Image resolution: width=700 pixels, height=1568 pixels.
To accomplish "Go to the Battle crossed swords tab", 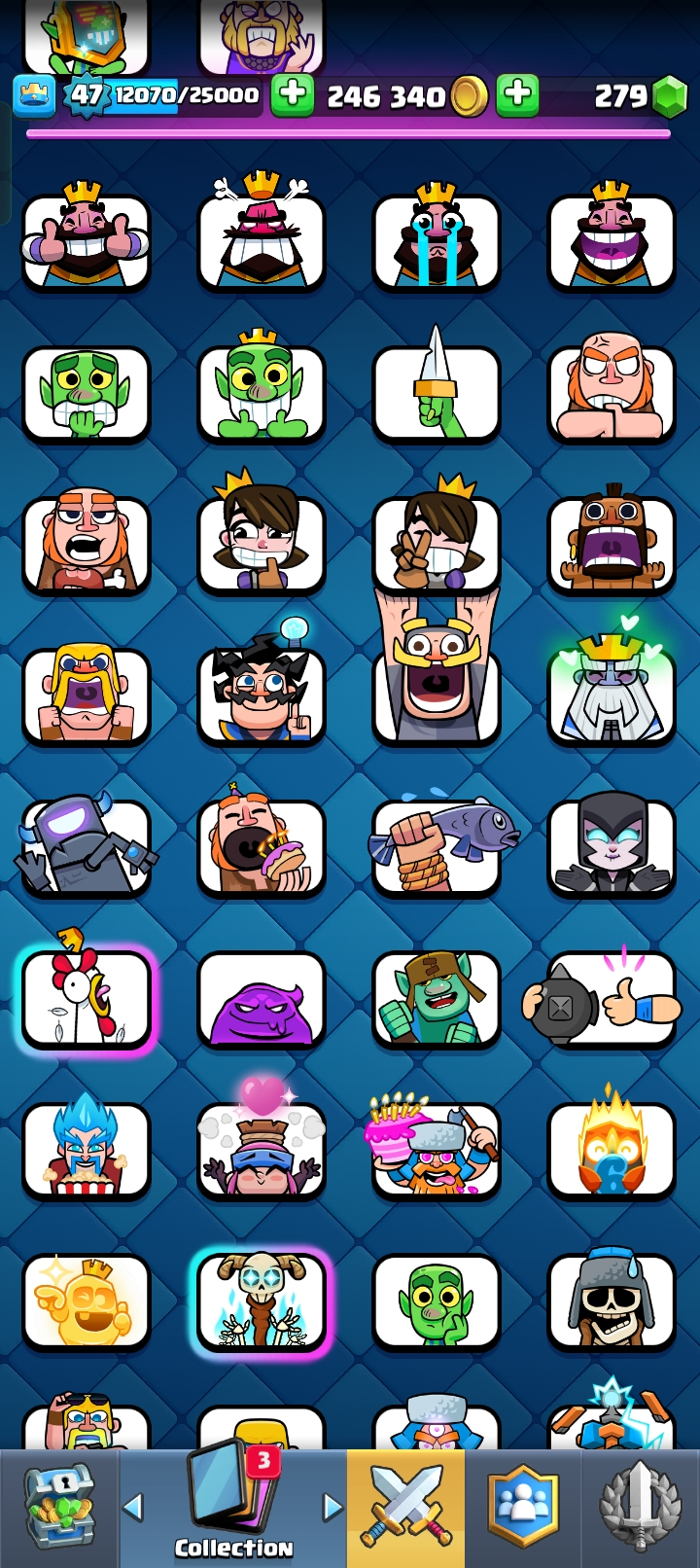I will (x=405, y=1508).
